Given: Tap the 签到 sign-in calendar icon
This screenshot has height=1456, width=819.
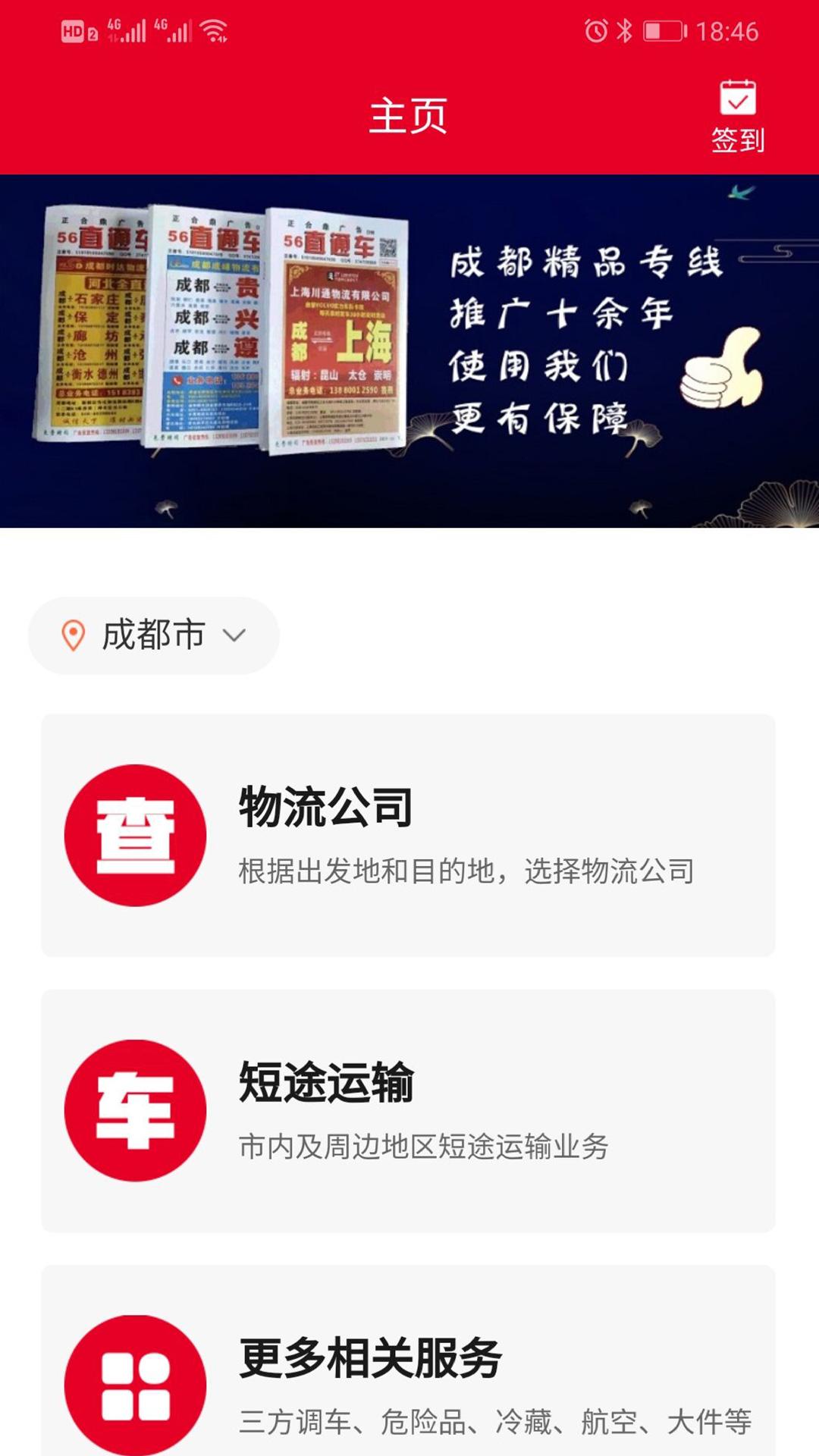Looking at the screenshot, I should tap(739, 97).
